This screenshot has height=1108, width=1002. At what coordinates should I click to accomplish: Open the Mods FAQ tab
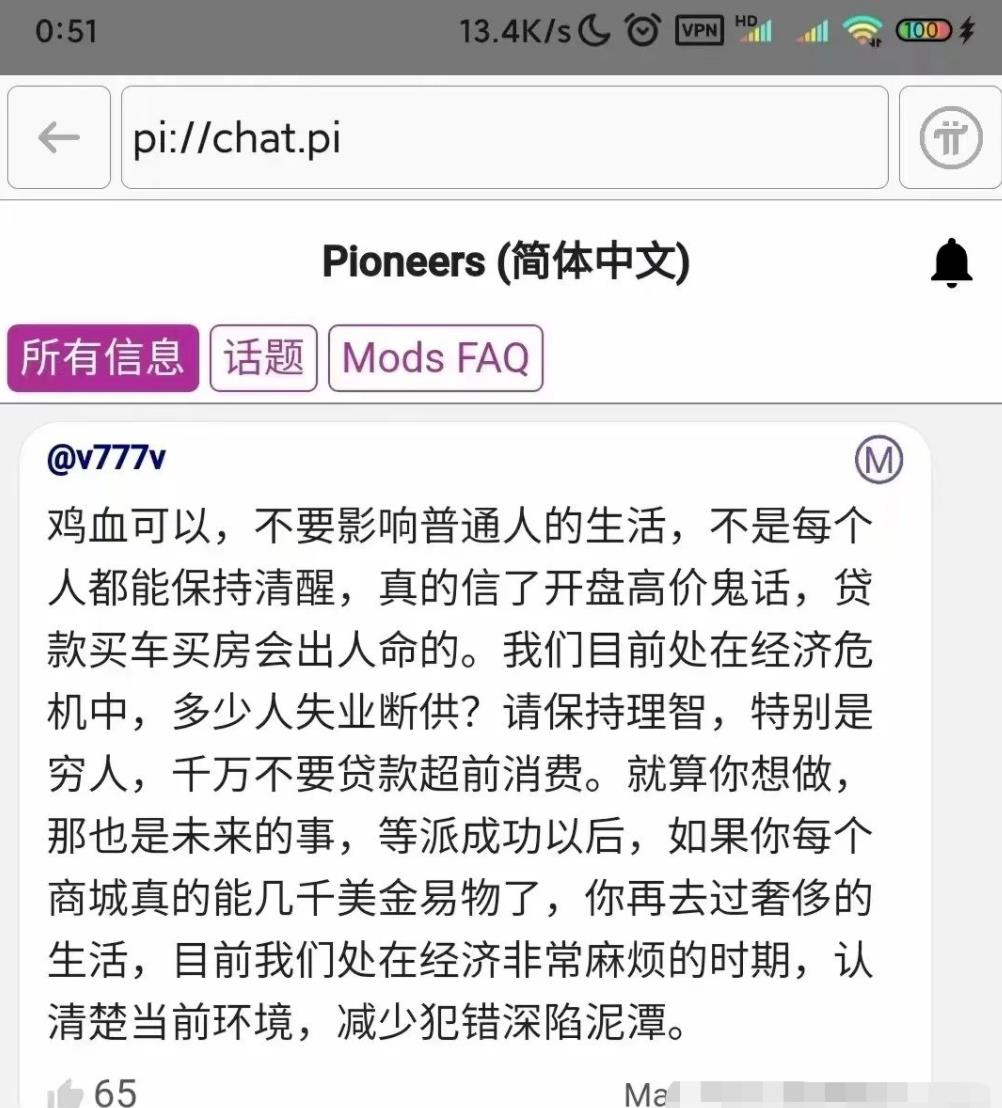(x=435, y=357)
